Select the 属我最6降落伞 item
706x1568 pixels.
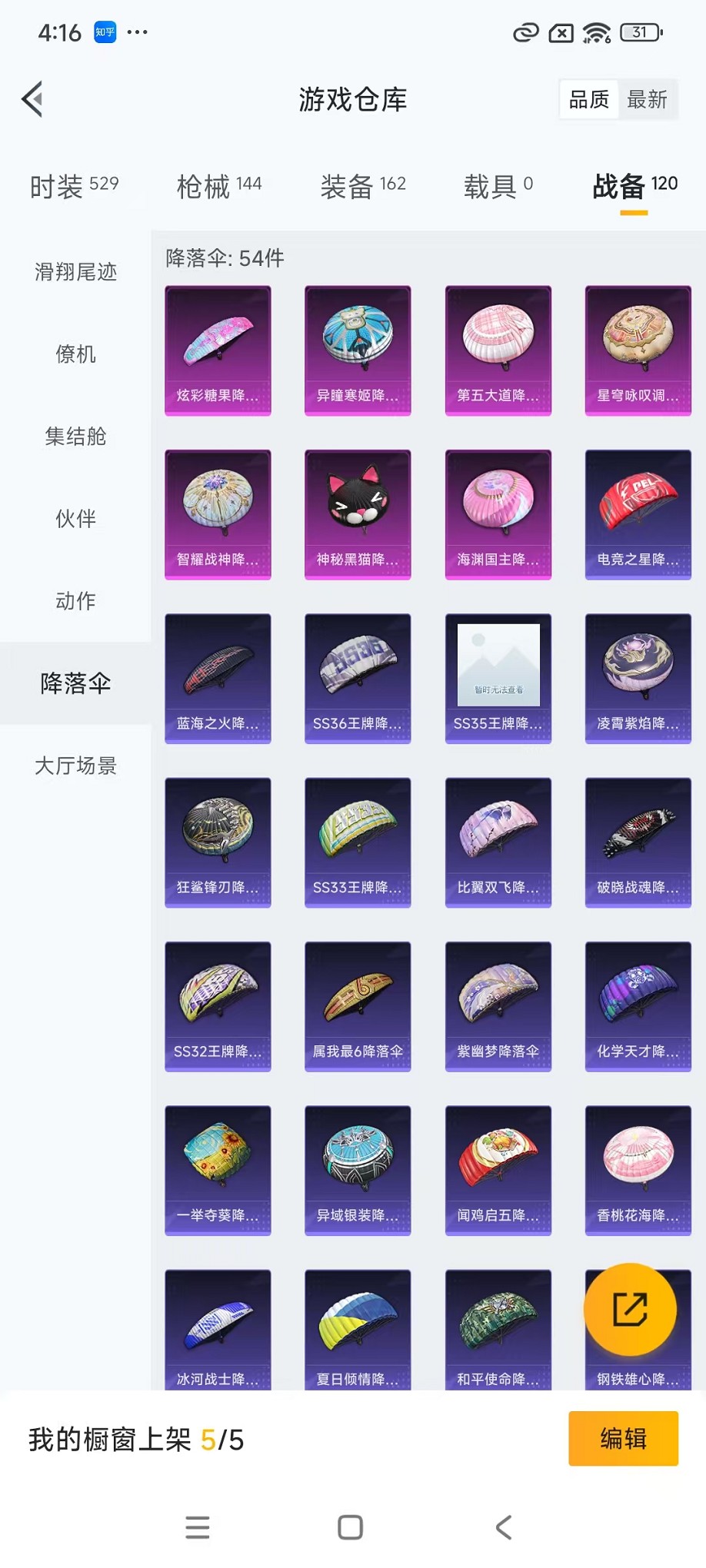click(358, 1006)
